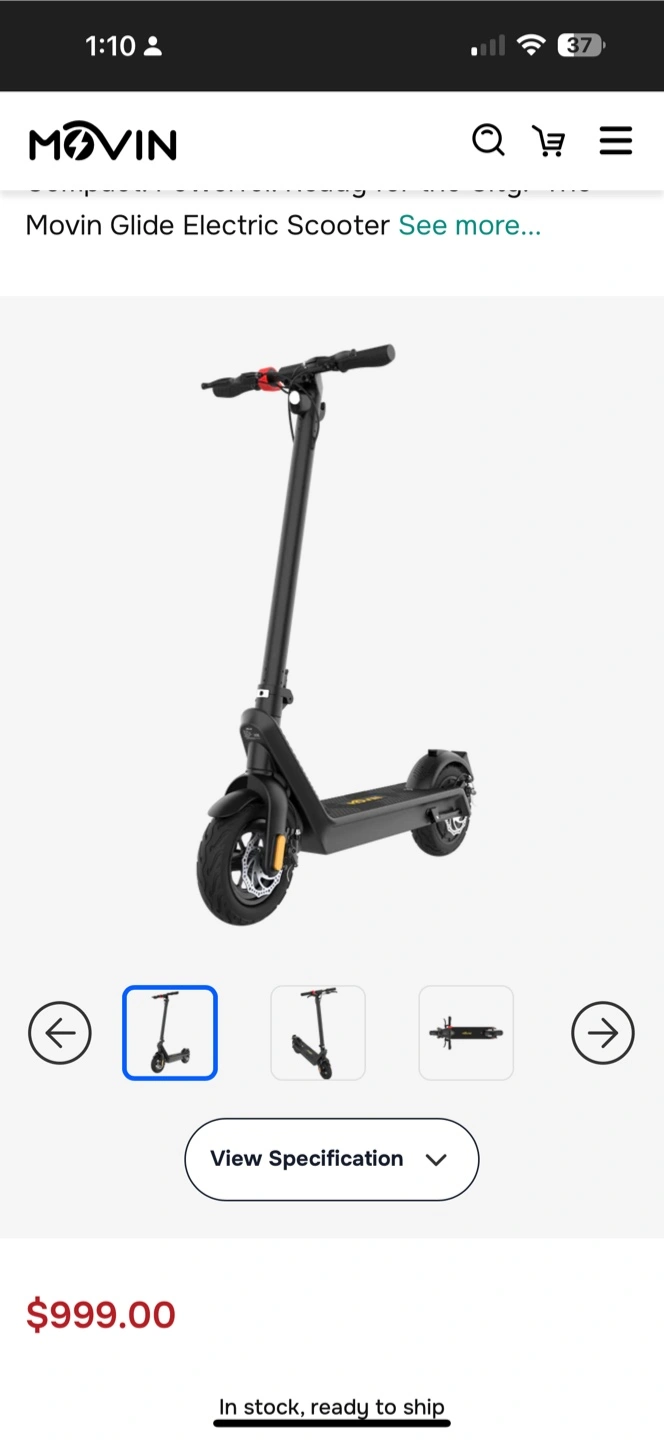Expand View Specification dropdown
Viewport: 664px width, 1440px height.
click(x=332, y=1159)
